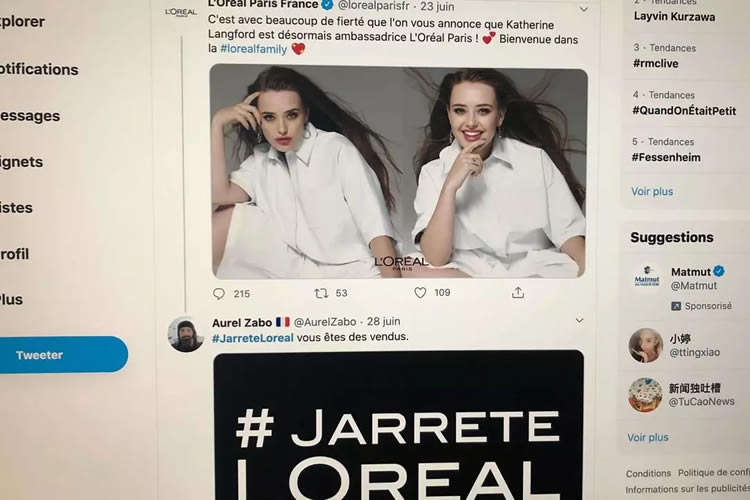Go to Messages in the sidebar

coord(30,115)
